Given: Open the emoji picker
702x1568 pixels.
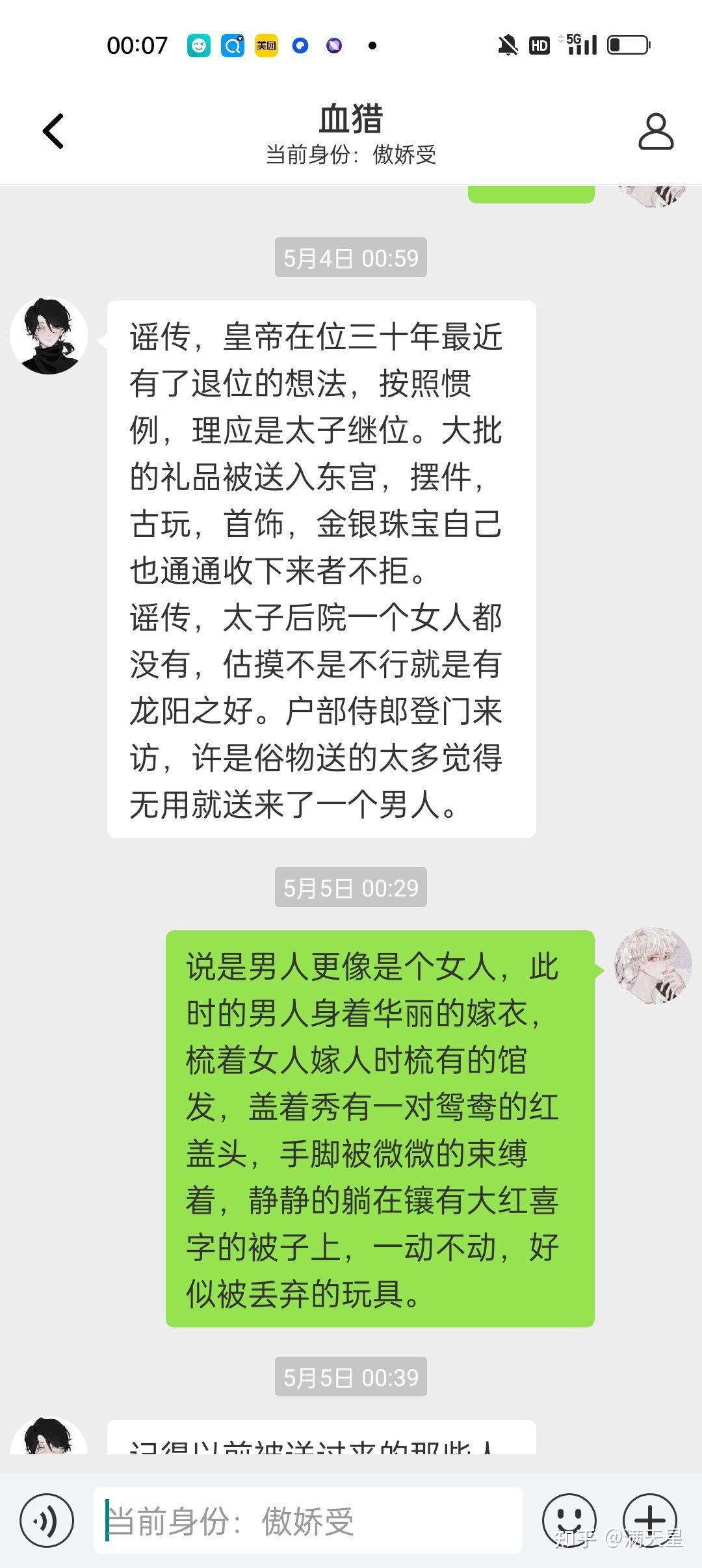Looking at the screenshot, I should coord(569,1521).
